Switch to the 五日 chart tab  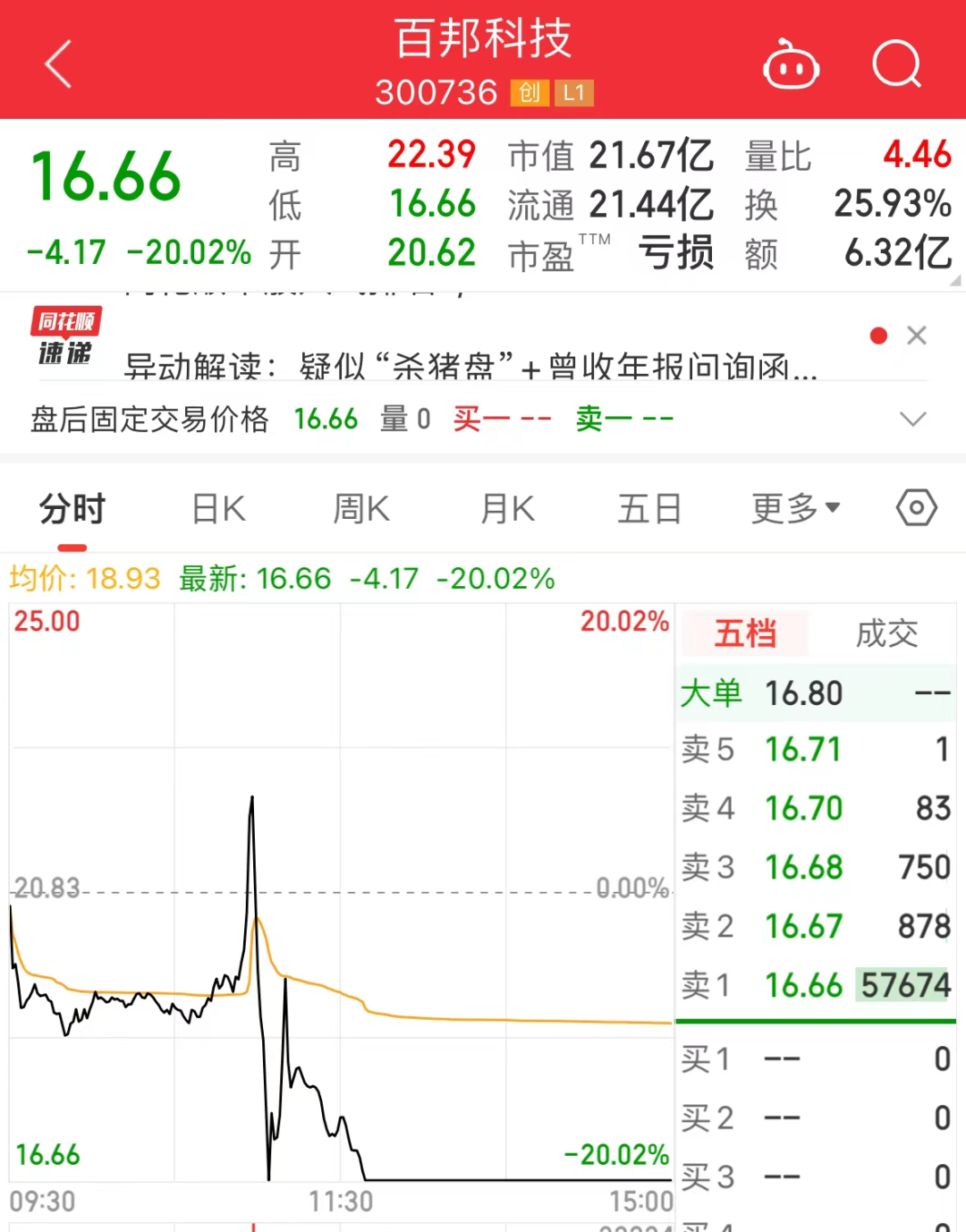pyautogui.click(x=649, y=509)
